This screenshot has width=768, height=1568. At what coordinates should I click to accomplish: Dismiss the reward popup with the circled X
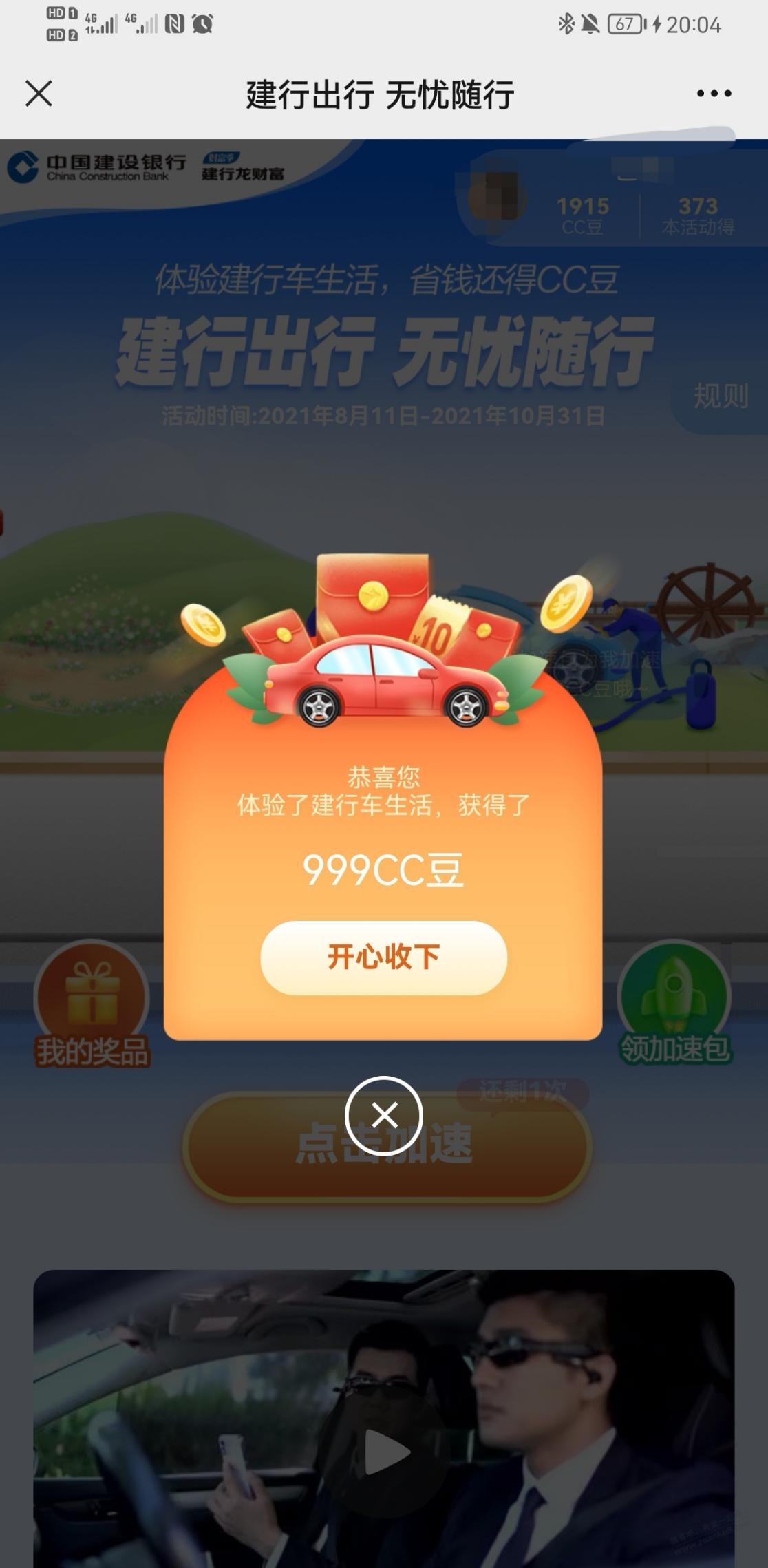[383, 1114]
